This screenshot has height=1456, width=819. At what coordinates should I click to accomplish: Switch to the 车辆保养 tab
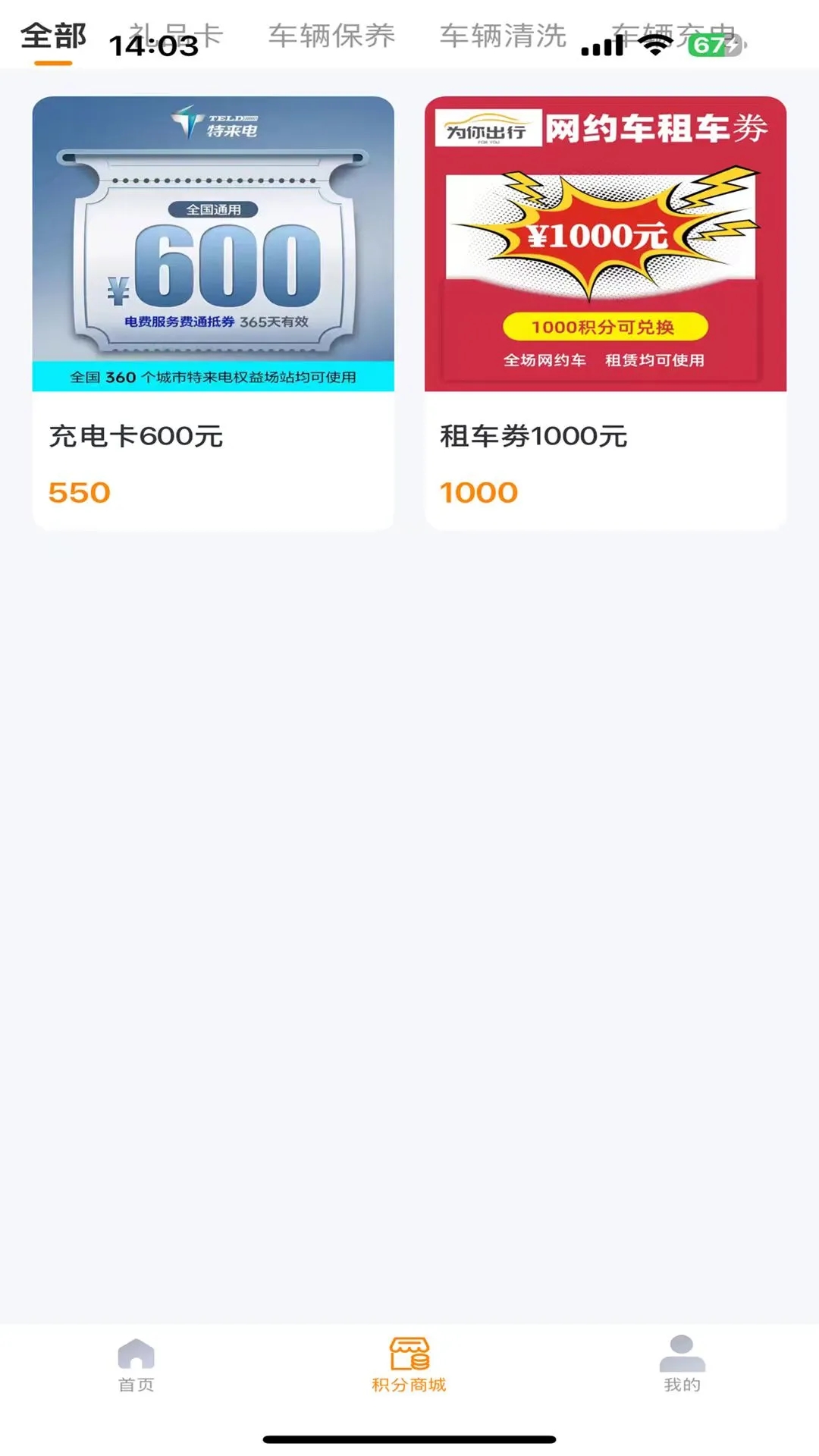(x=331, y=36)
